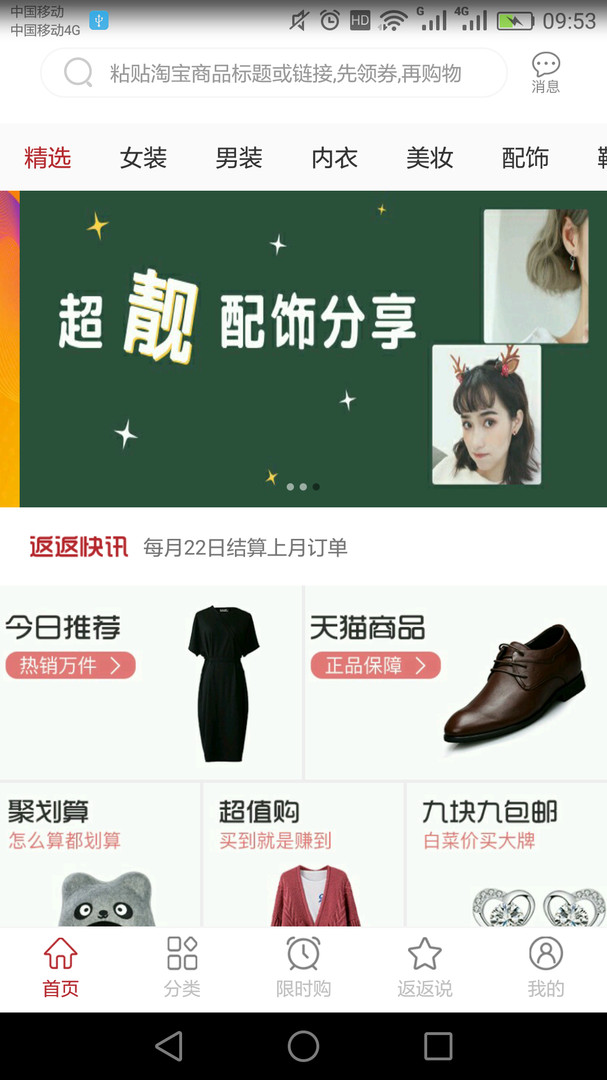Select the 男装 top tab

pyautogui.click(x=239, y=157)
